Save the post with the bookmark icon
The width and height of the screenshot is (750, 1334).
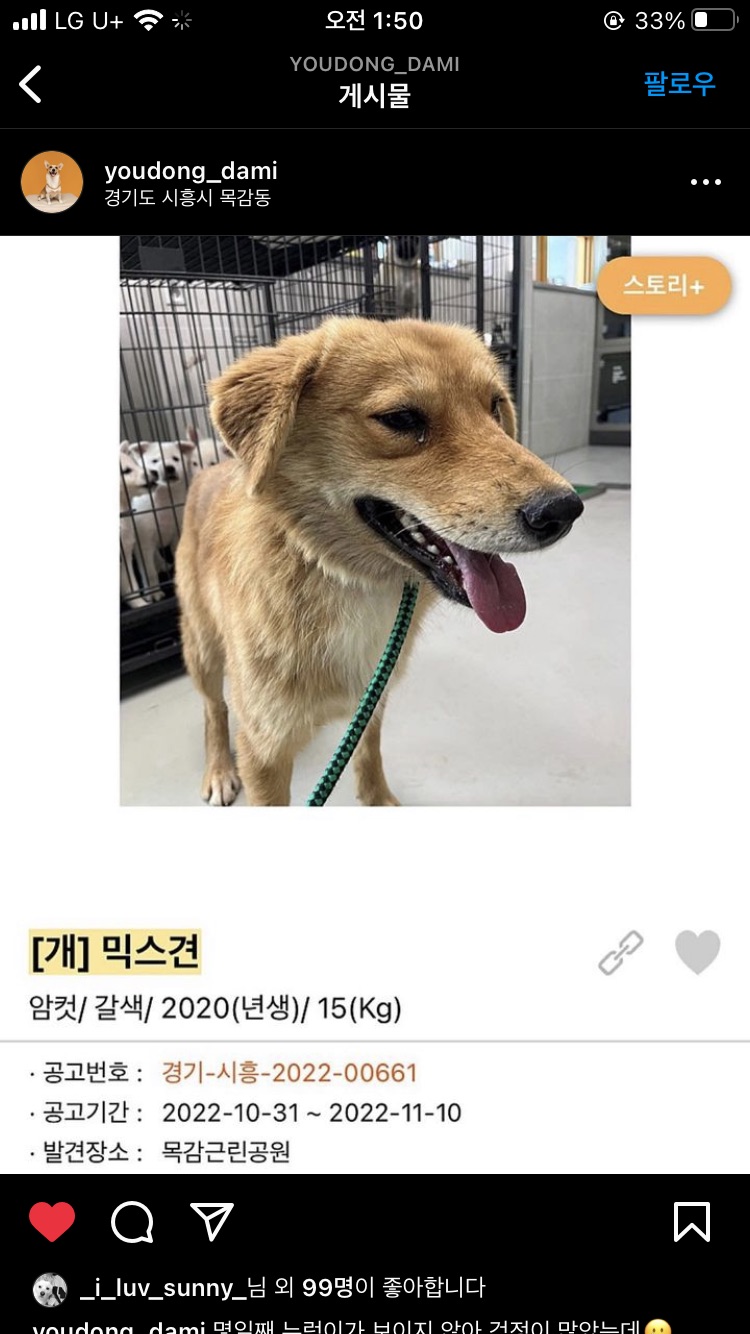point(691,1221)
